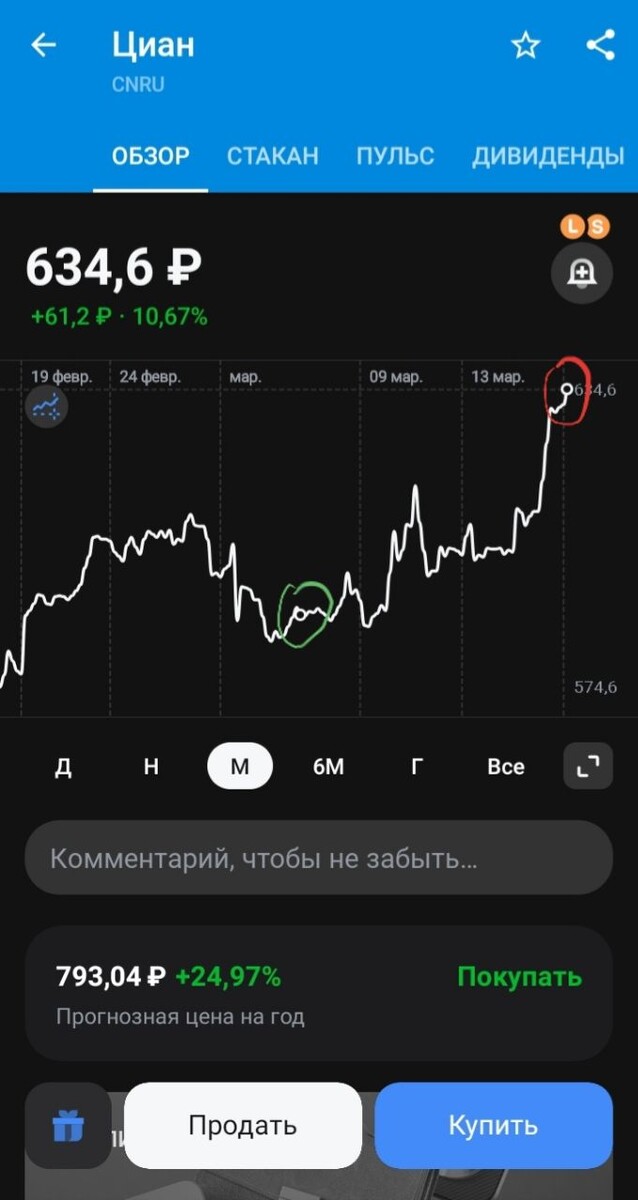Image resolution: width=638 pixels, height=1200 pixels.
Task: Open the Пульс tab
Action: coord(395,156)
